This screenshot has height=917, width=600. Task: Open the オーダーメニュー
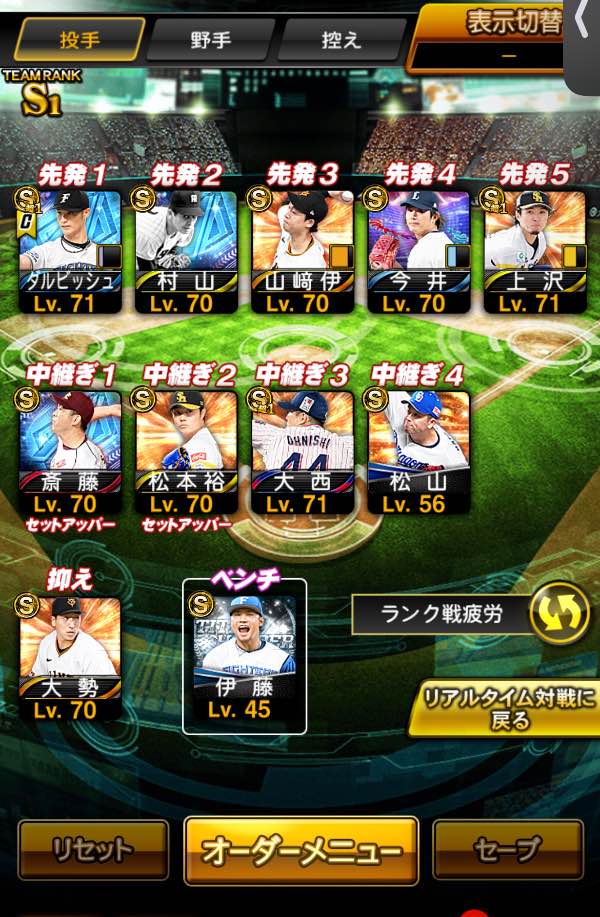(301, 851)
